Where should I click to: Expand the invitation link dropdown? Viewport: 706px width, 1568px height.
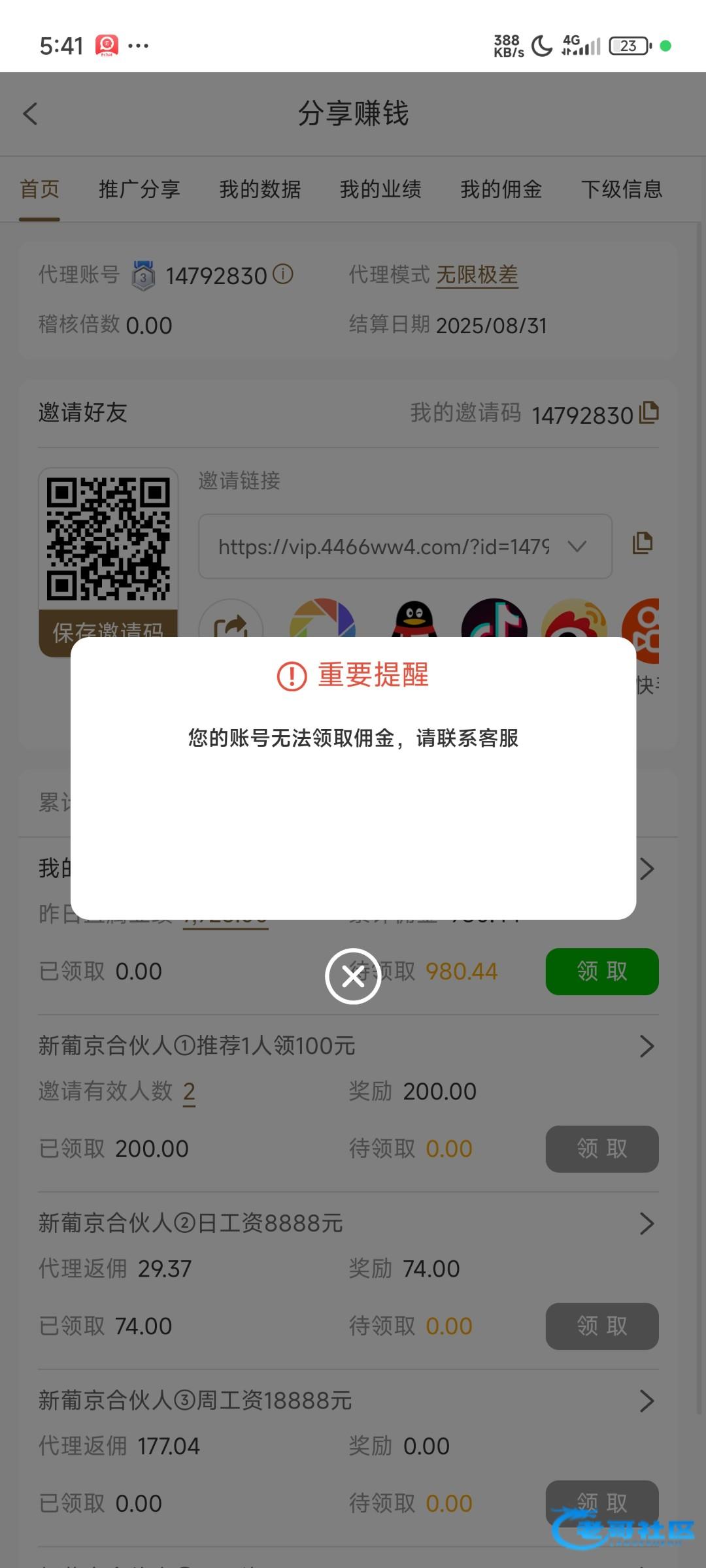tap(577, 546)
